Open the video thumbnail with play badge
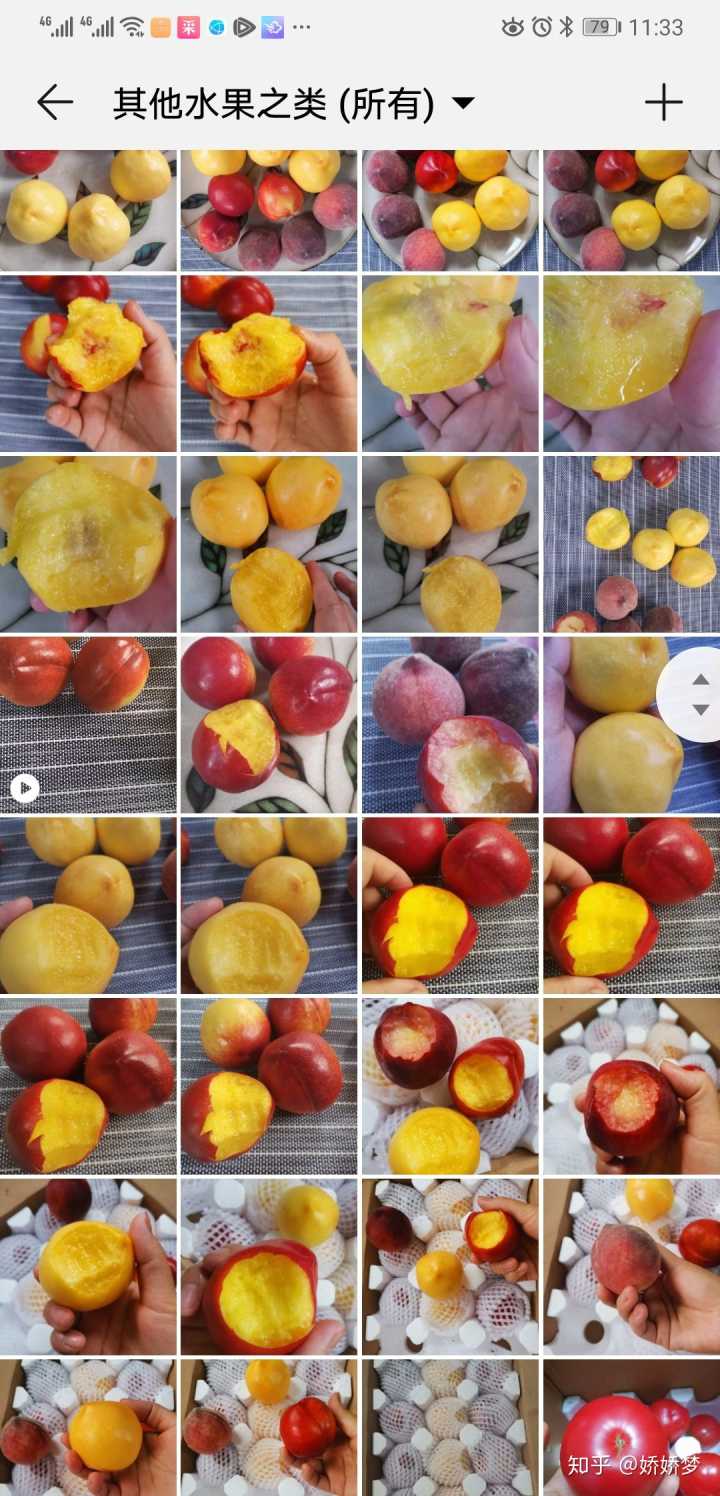 coord(88,724)
